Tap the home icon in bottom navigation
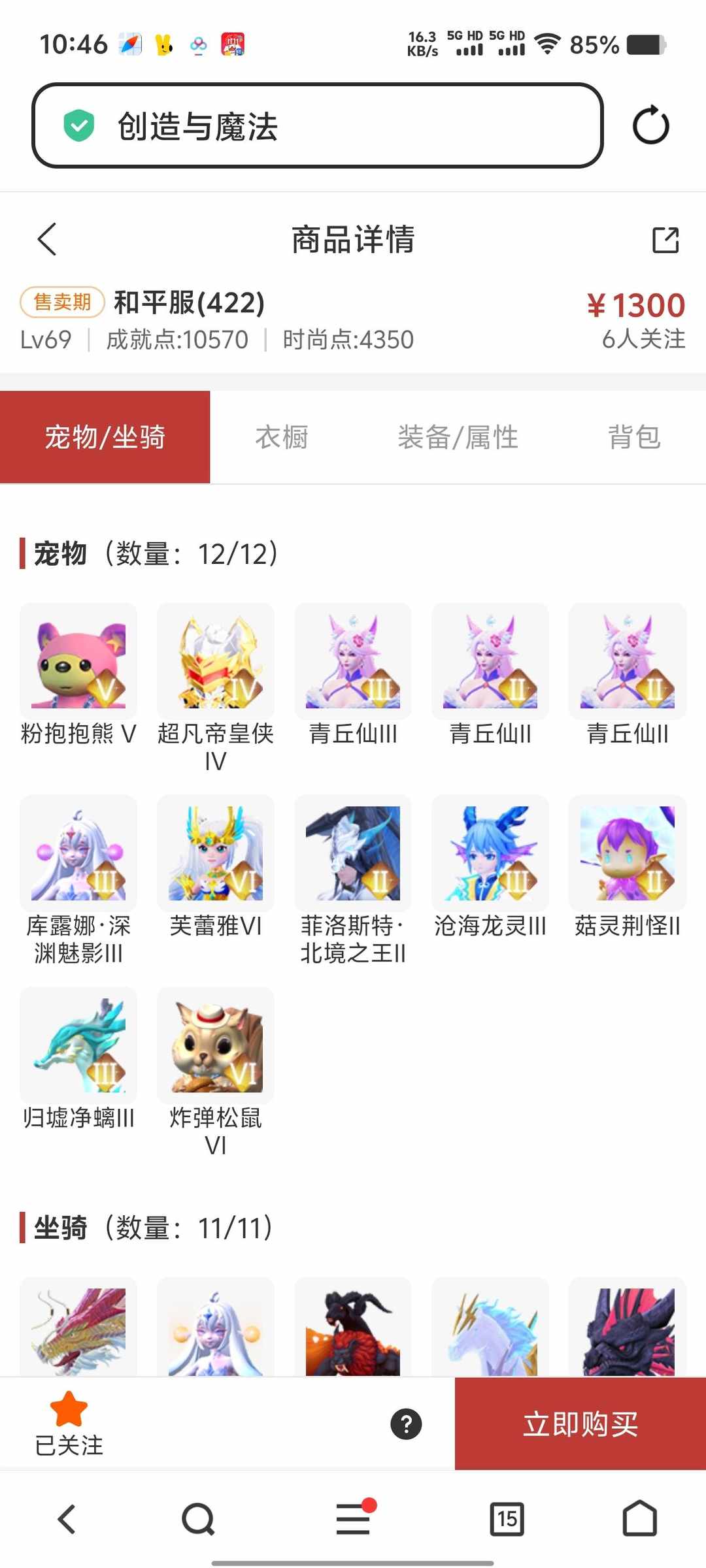706x1568 pixels. 639,1519
